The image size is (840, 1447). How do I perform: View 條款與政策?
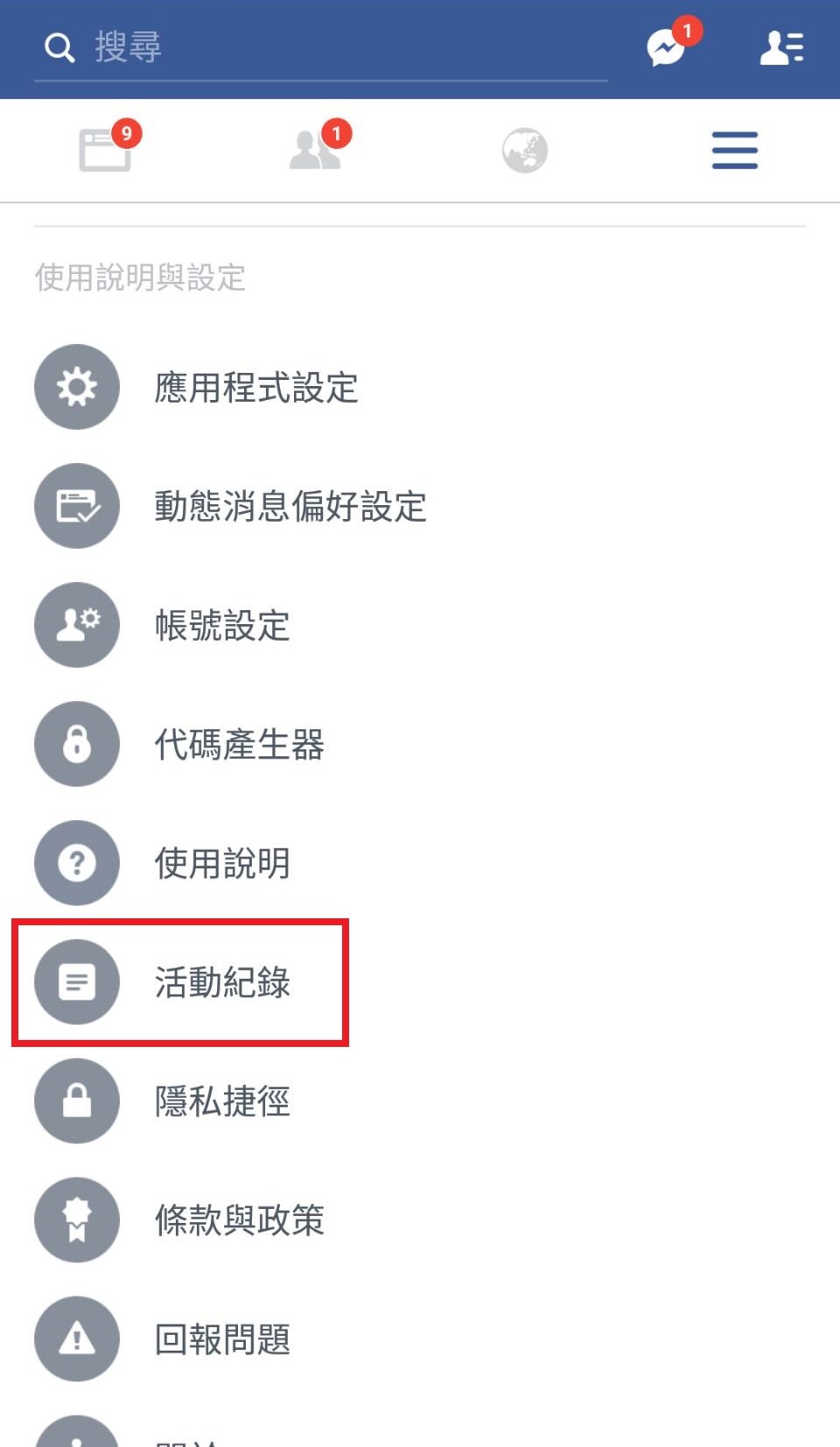pyautogui.click(x=239, y=1220)
